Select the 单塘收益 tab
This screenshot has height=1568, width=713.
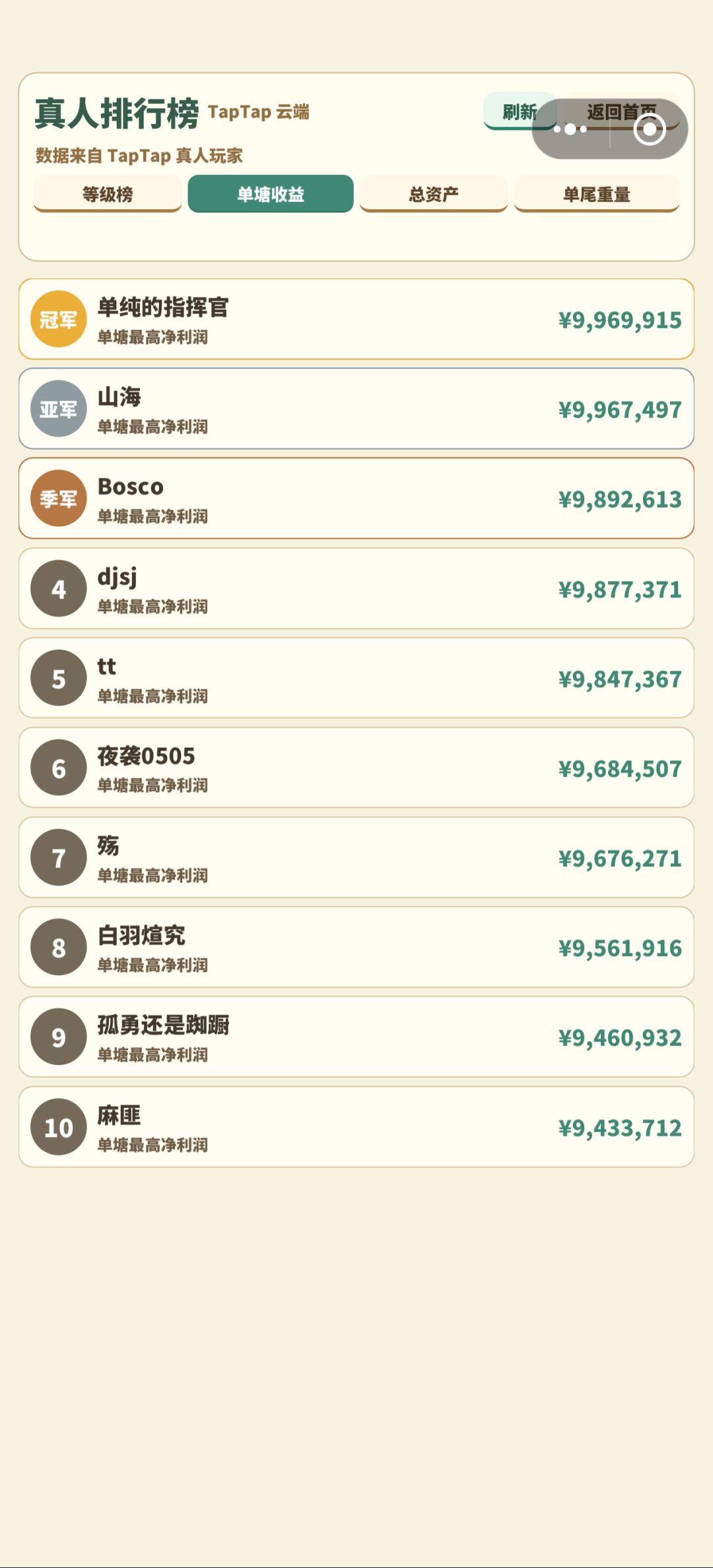click(x=271, y=194)
